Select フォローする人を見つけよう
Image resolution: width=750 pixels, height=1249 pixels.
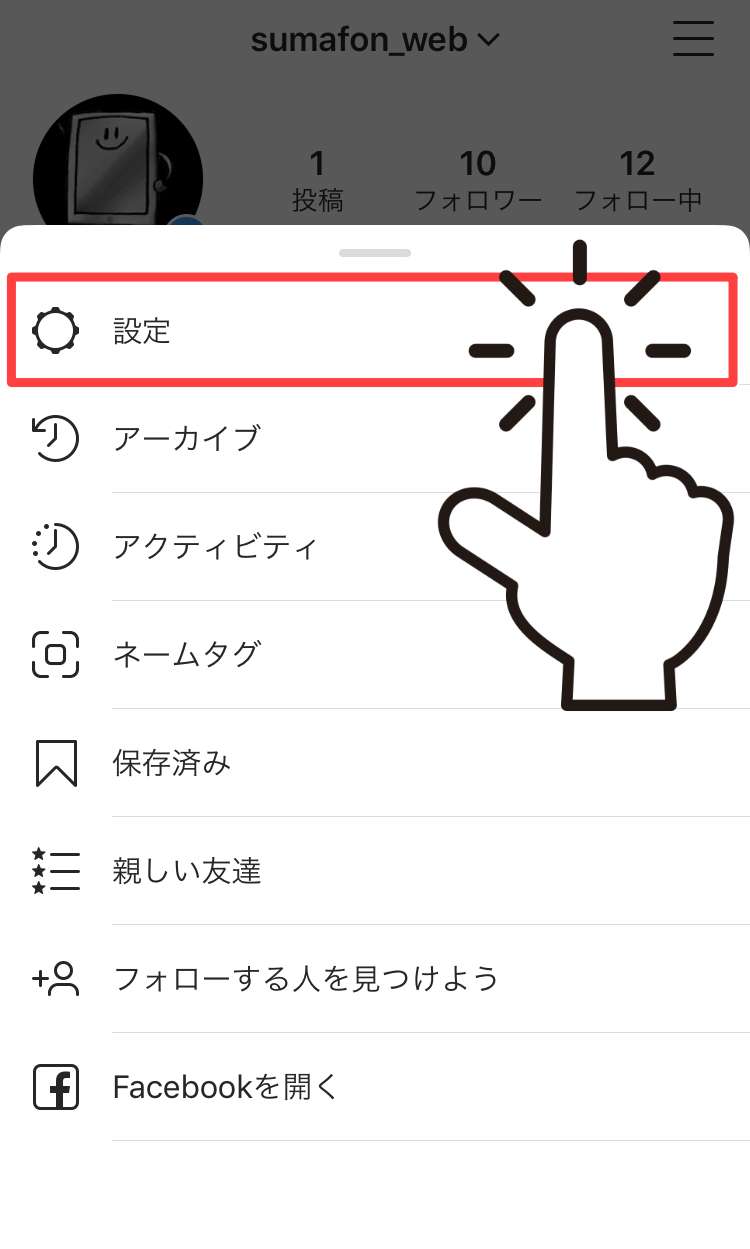point(305,978)
